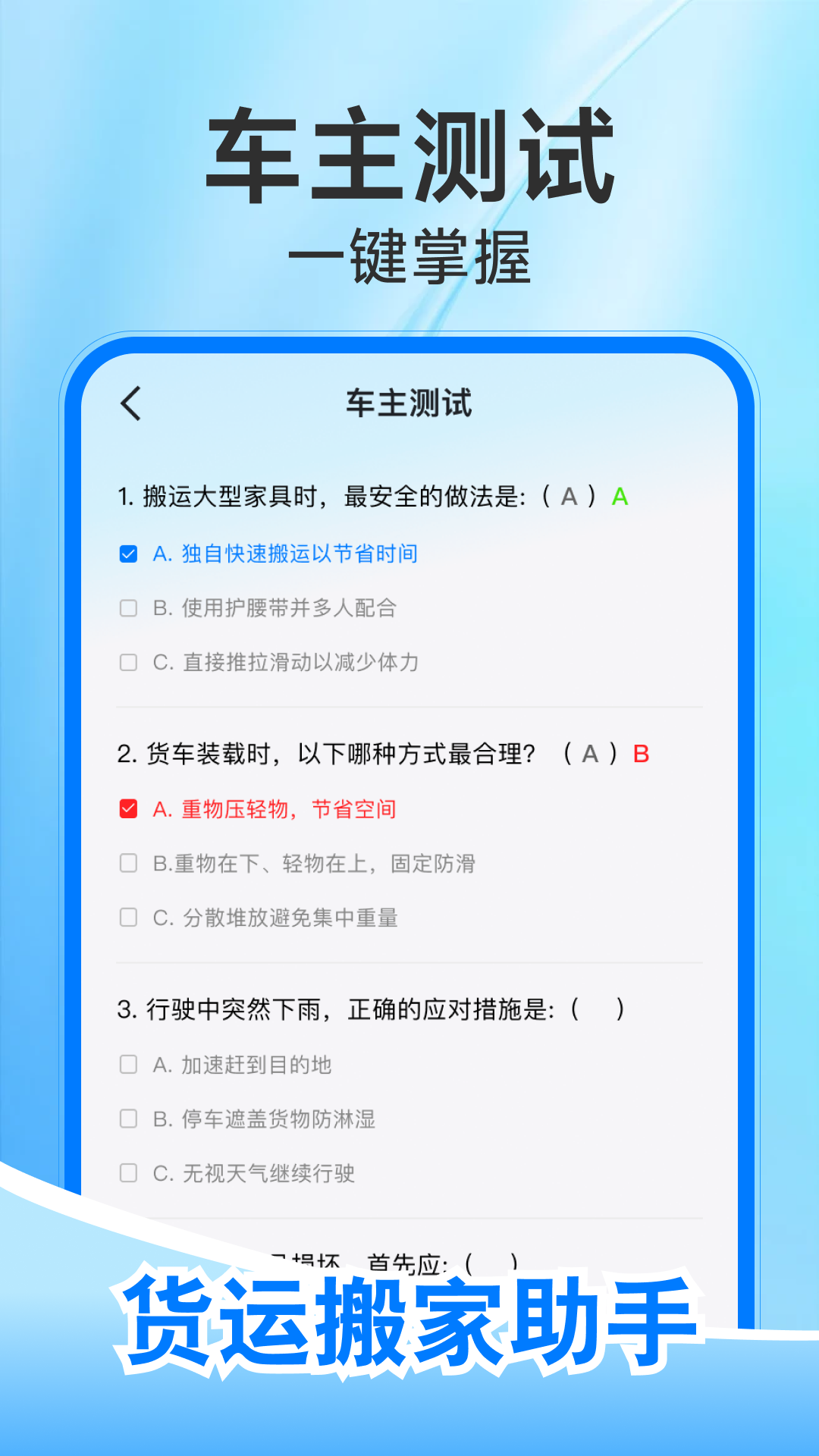Viewport: 819px width, 1456px height.
Task: Click the red answer letter B beside question 2
Action: pyautogui.click(x=642, y=755)
